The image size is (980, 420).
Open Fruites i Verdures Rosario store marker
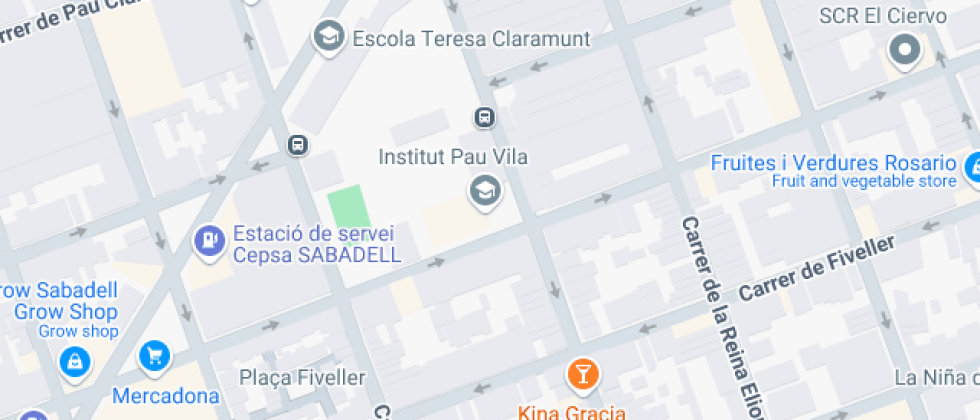974,168
